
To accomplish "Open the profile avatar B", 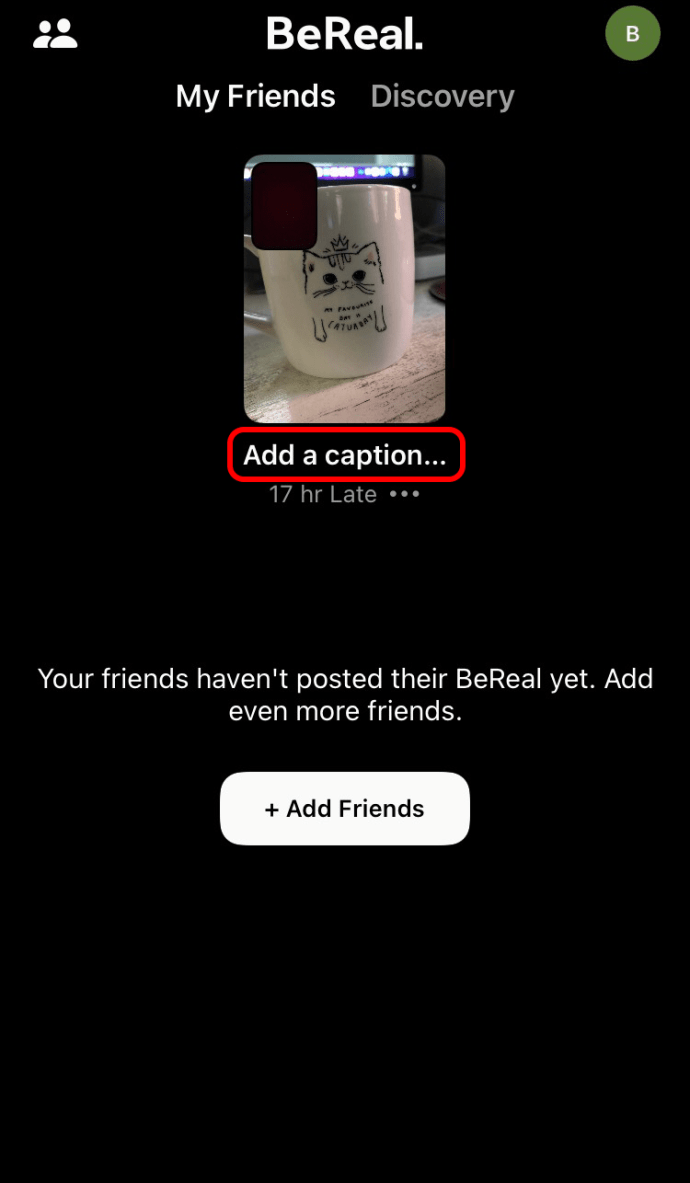I will [633, 33].
